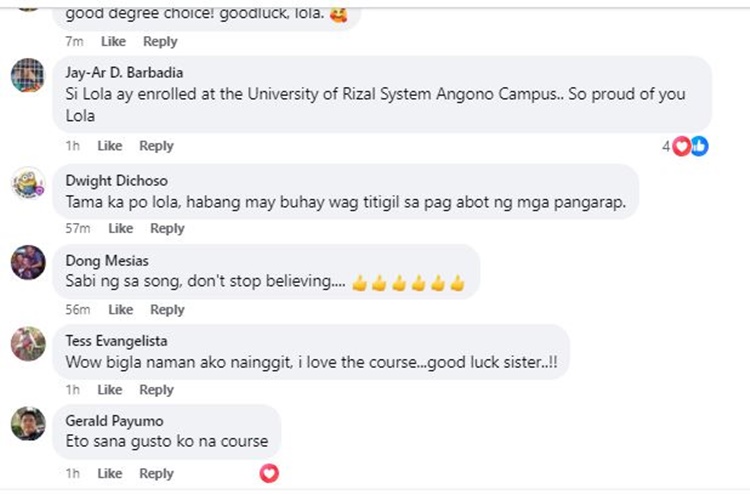The image size is (750, 494).
Task: Open Jay-Ar D. Barbadia's profile name
Action: [124, 72]
